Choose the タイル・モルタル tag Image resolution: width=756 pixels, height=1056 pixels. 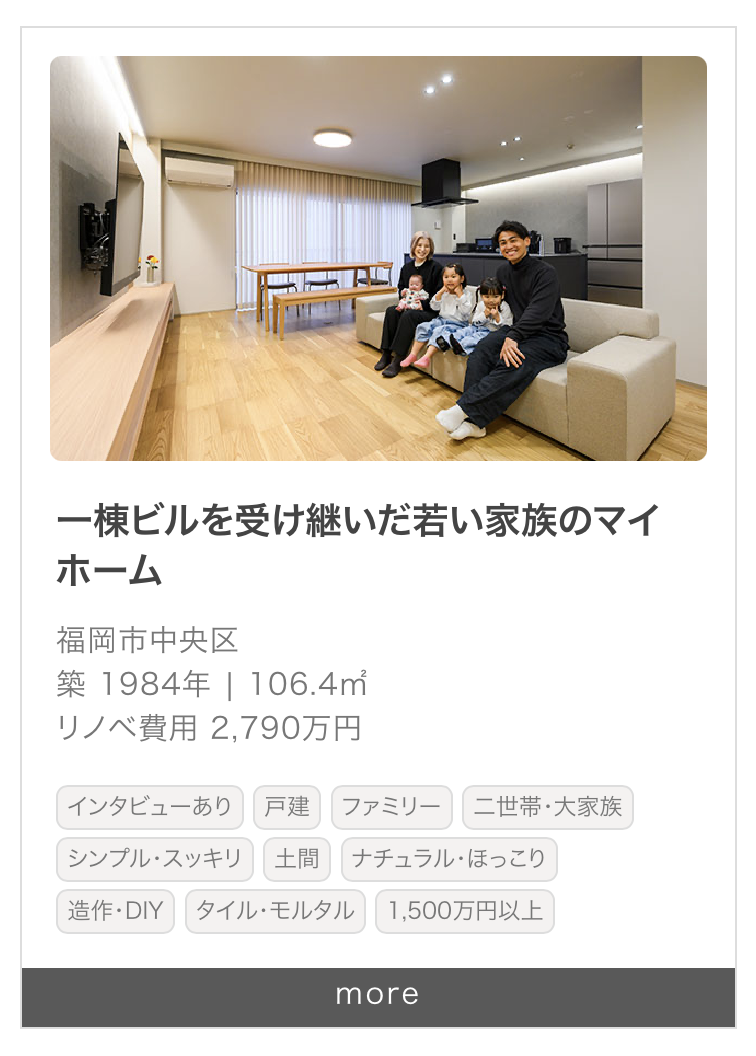[x=275, y=911]
